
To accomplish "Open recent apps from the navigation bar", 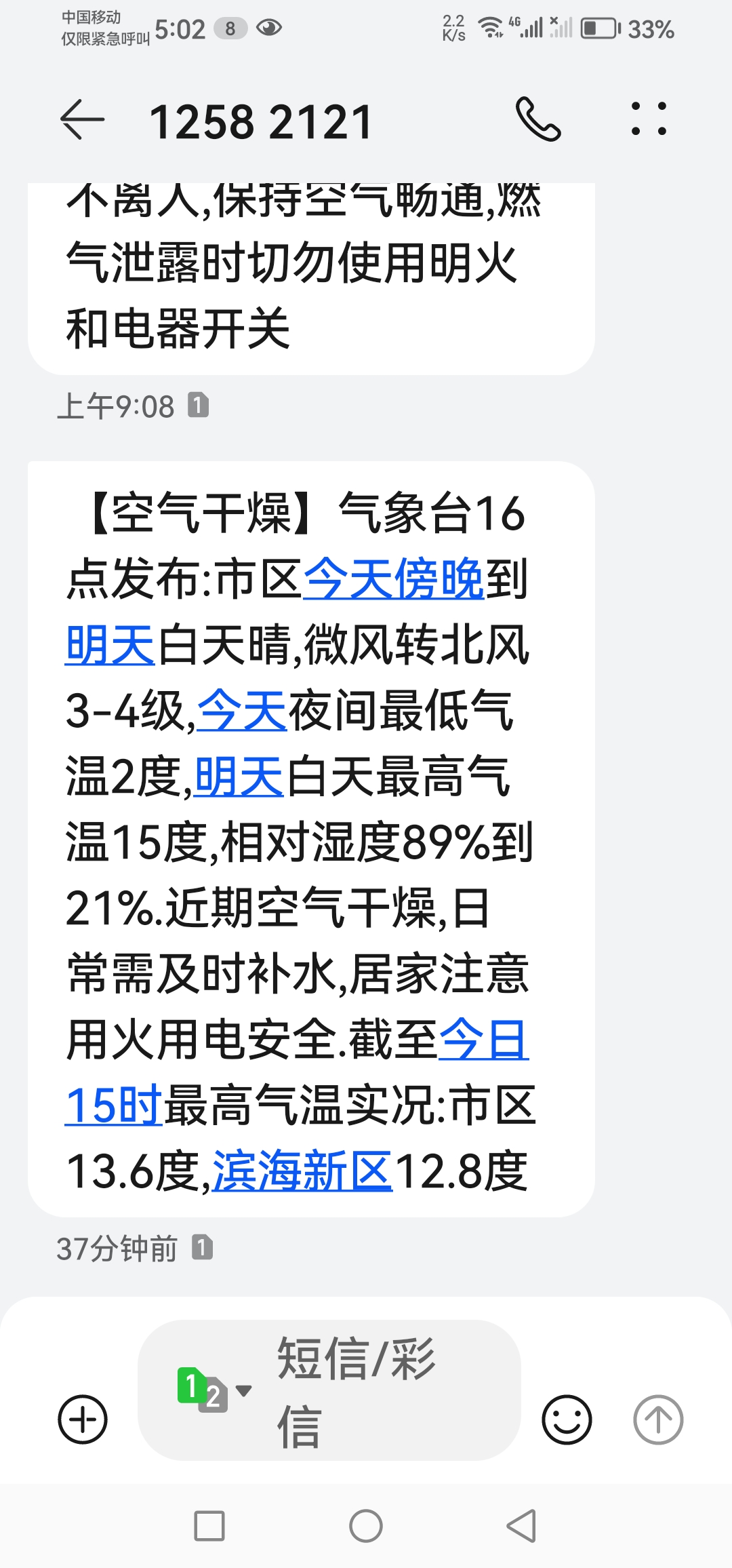I will [x=209, y=1526].
